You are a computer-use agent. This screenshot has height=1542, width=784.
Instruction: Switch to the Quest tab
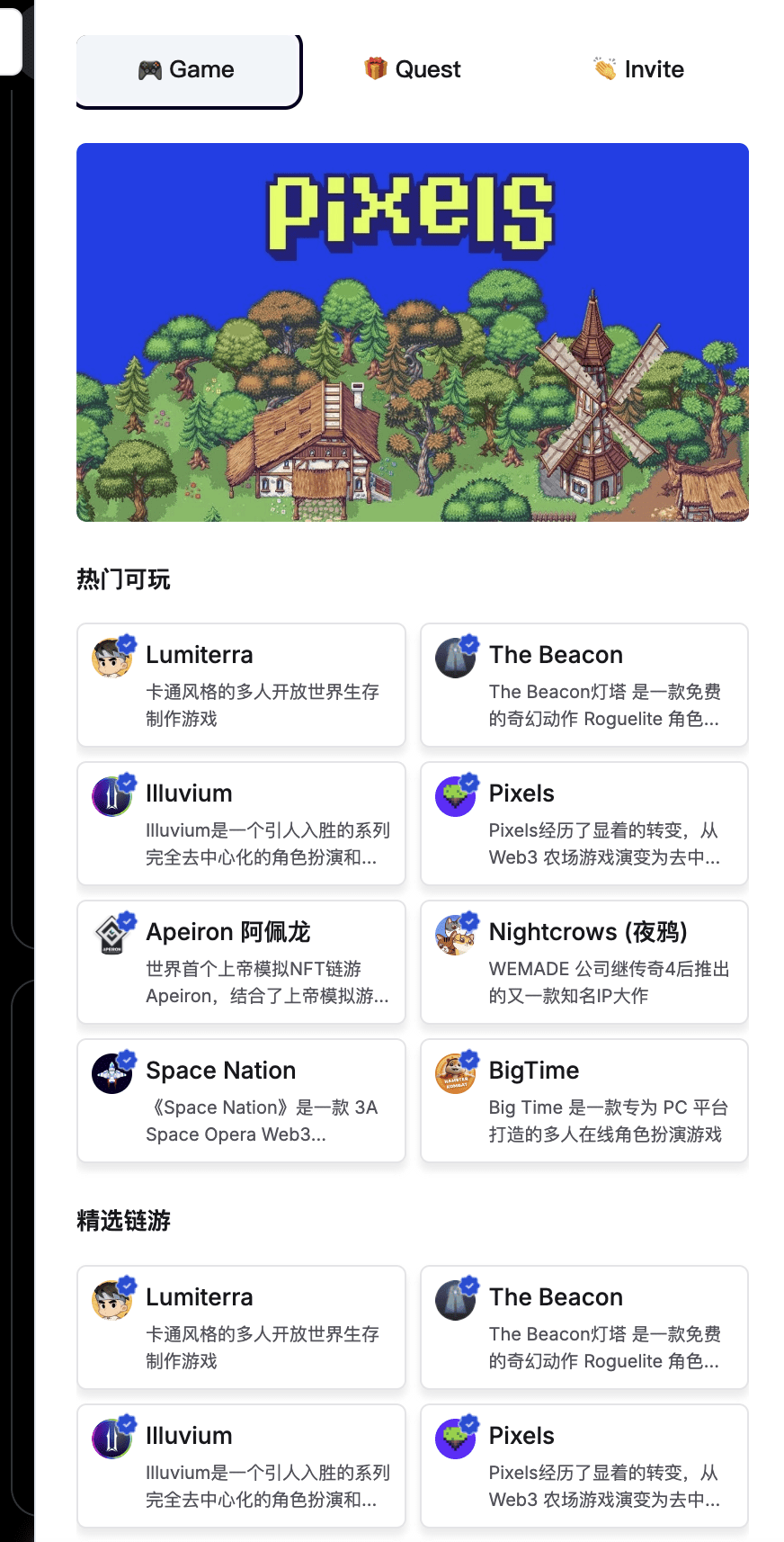click(413, 69)
